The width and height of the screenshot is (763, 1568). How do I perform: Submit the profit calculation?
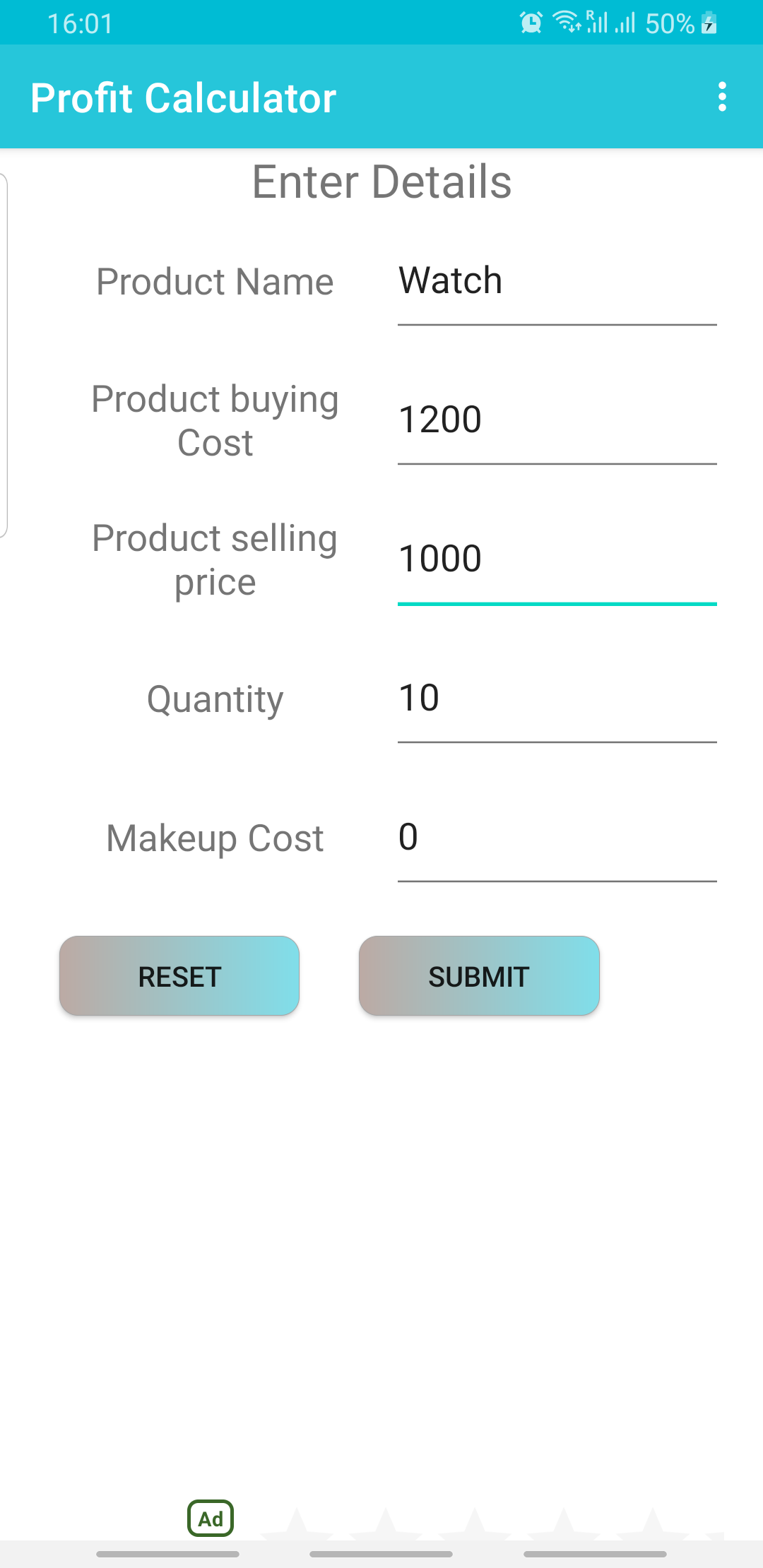point(479,976)
